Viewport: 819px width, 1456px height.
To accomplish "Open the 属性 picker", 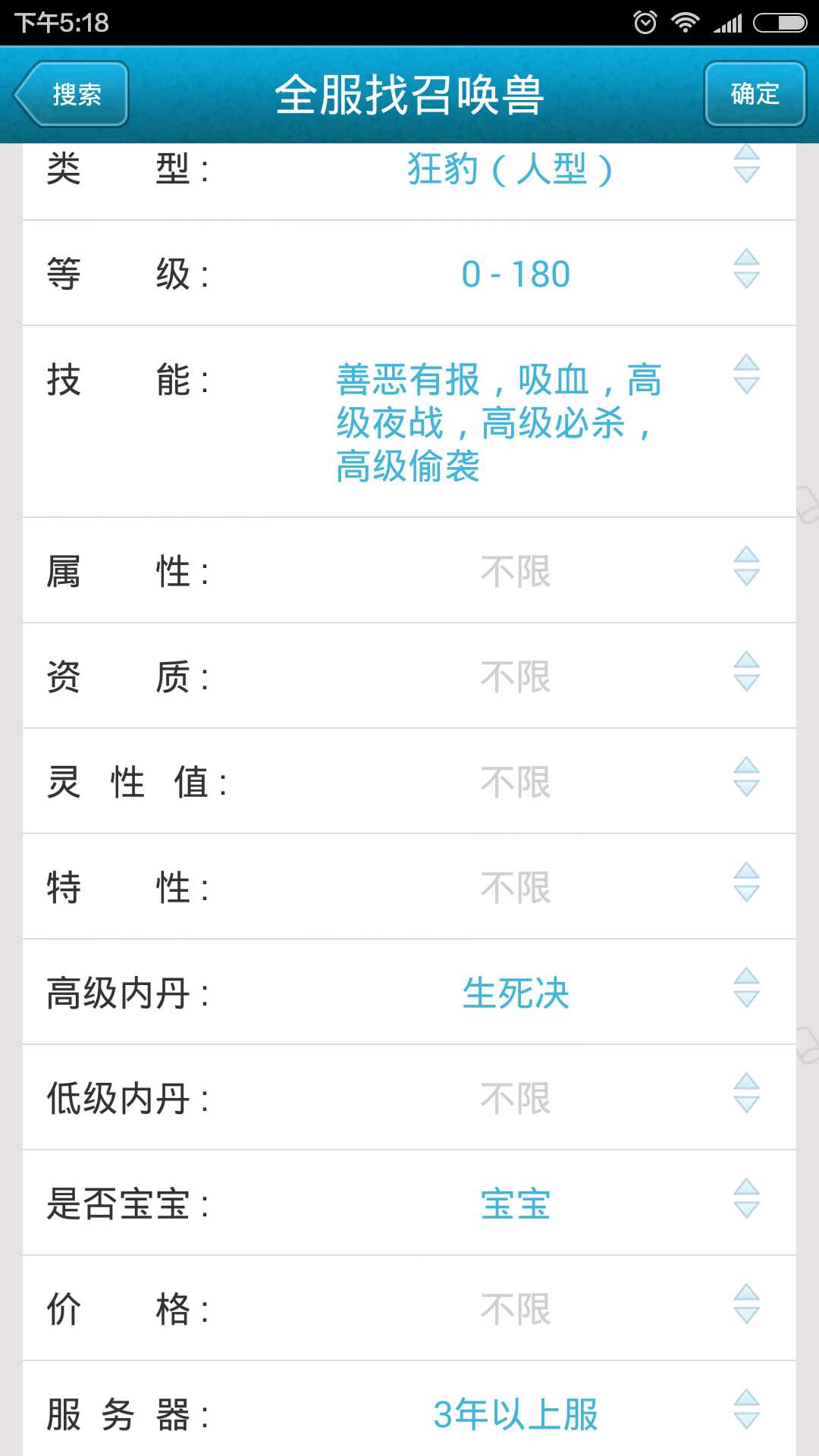I will [x=516, y=571].
